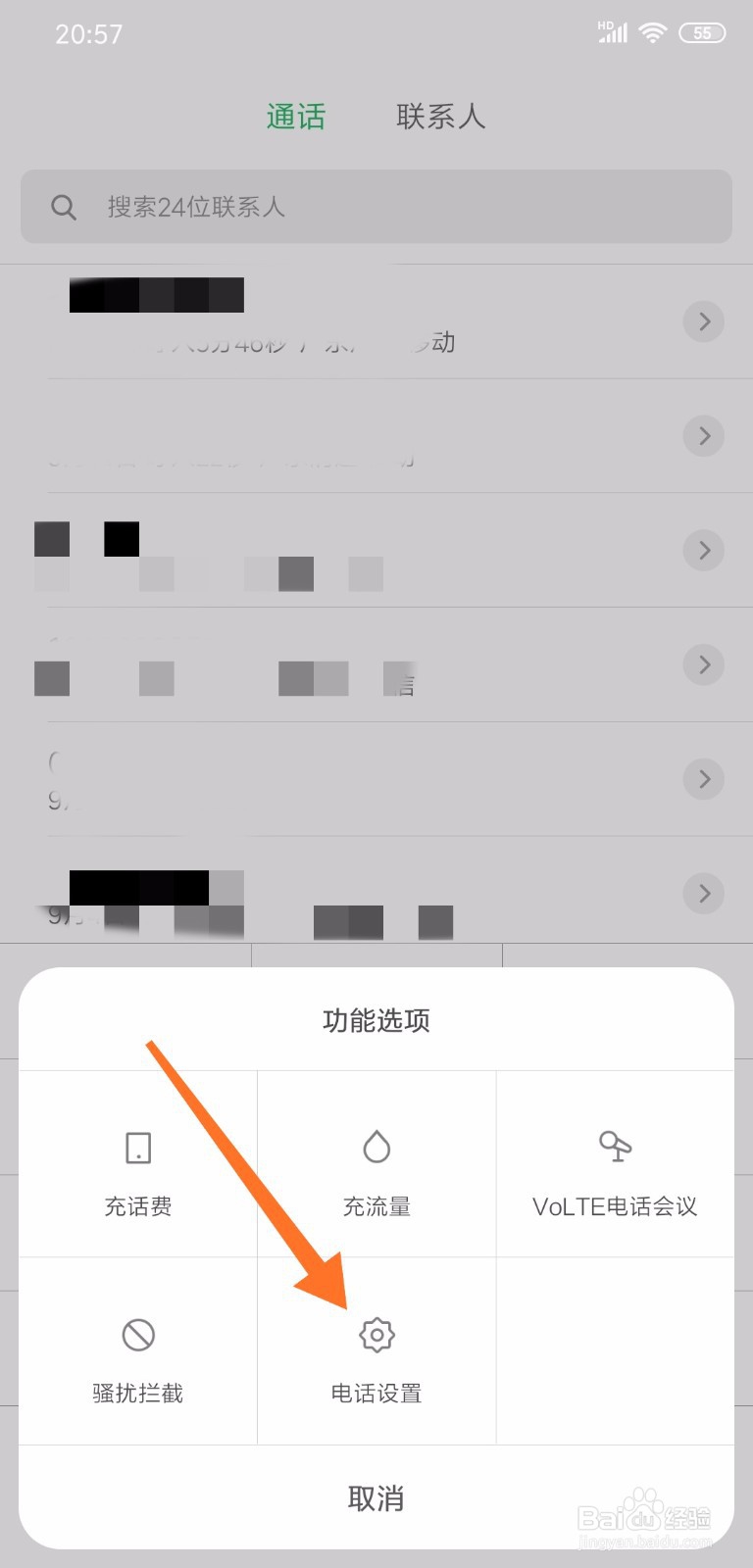Tap the 搜索24位联系人 search field

[376, 207]
